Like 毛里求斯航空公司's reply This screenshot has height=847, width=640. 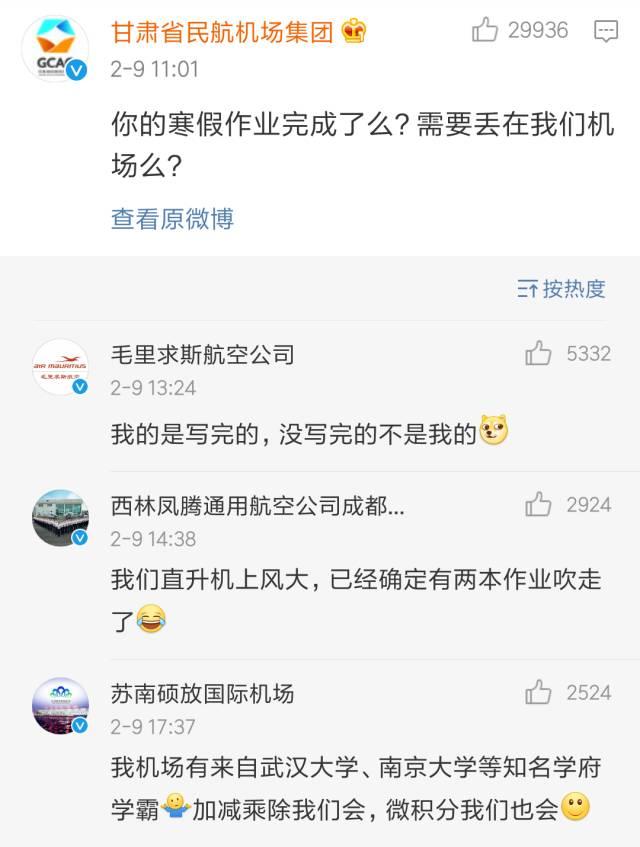pyautogui.click(x=539, y=353)
